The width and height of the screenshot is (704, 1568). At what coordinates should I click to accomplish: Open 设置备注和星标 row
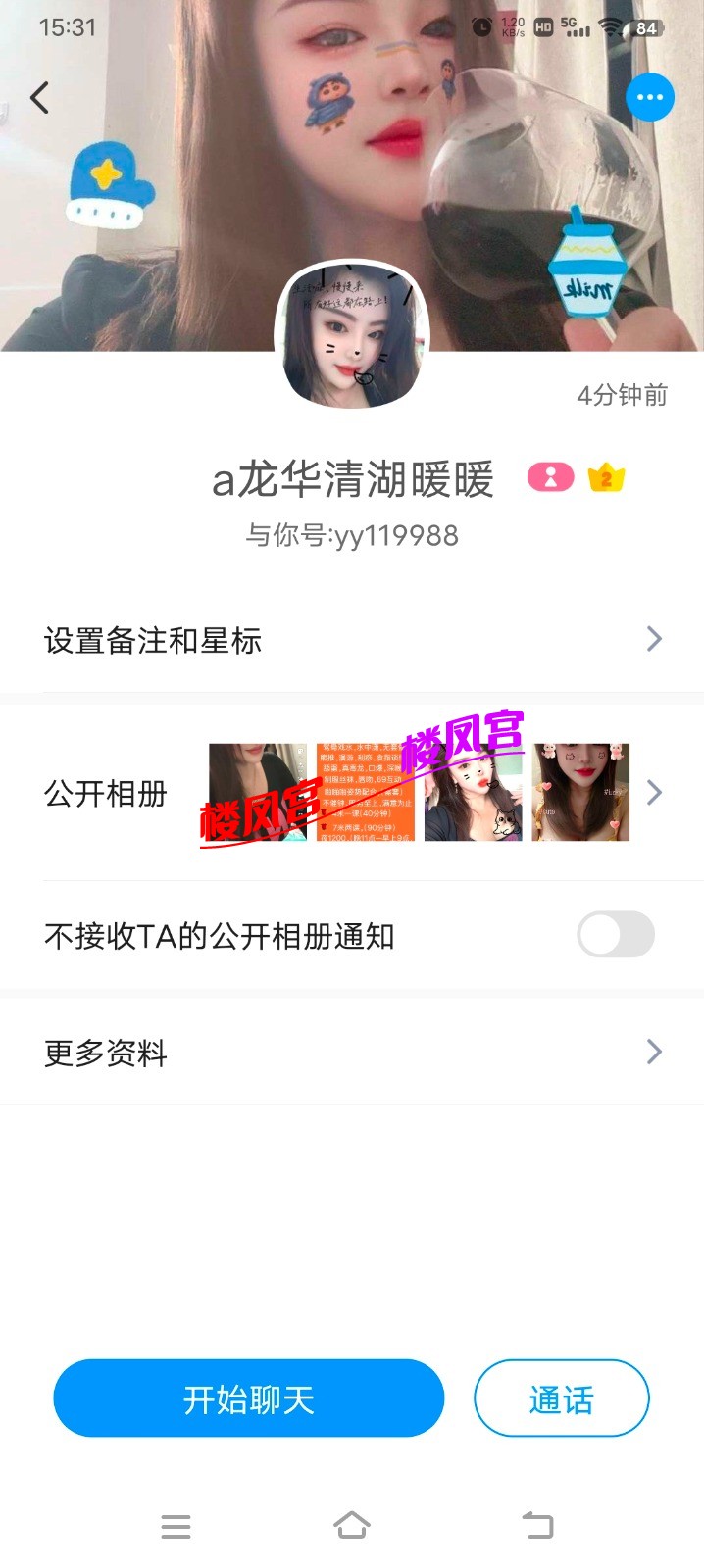352,640
